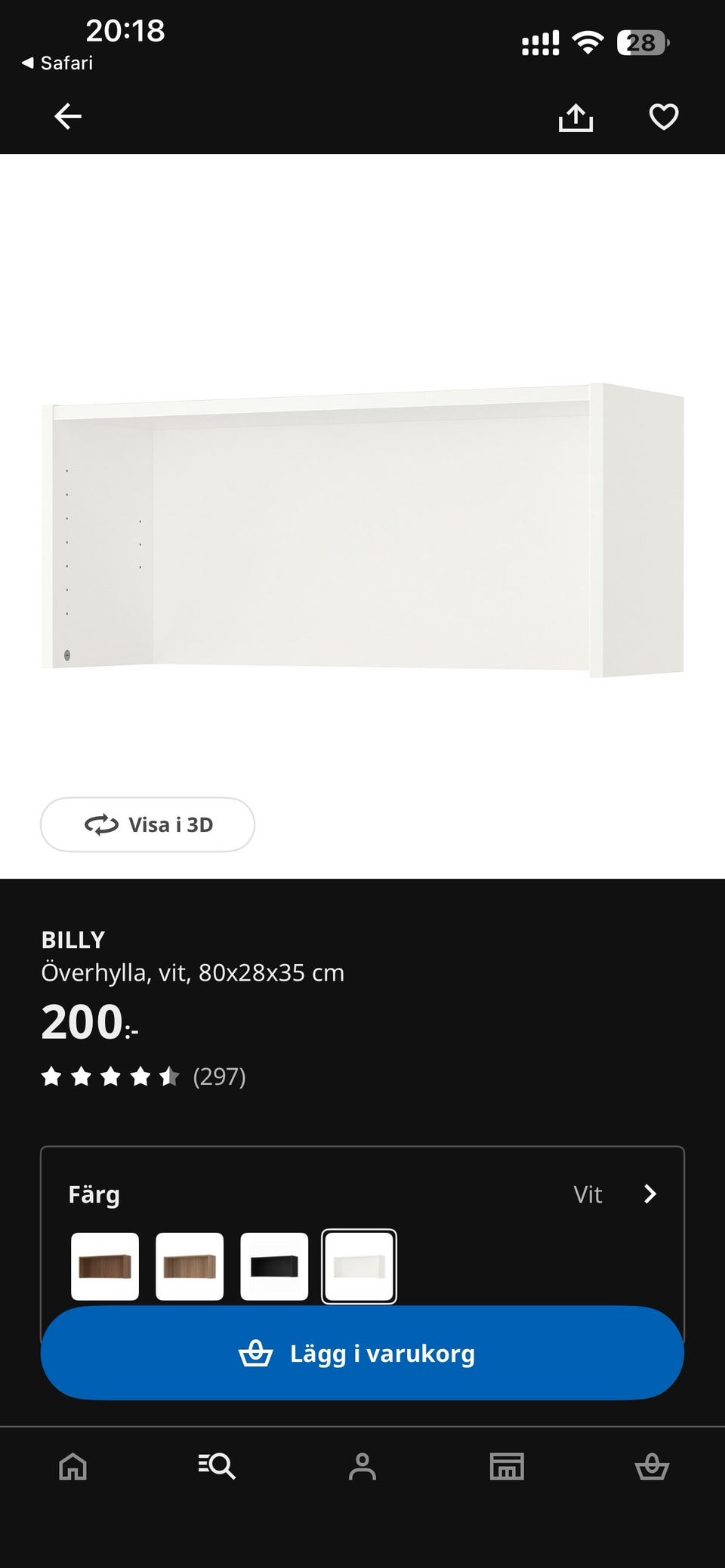Open the shopping basket tab
The image size is (725, 1568).
(x=652, y=1466)
